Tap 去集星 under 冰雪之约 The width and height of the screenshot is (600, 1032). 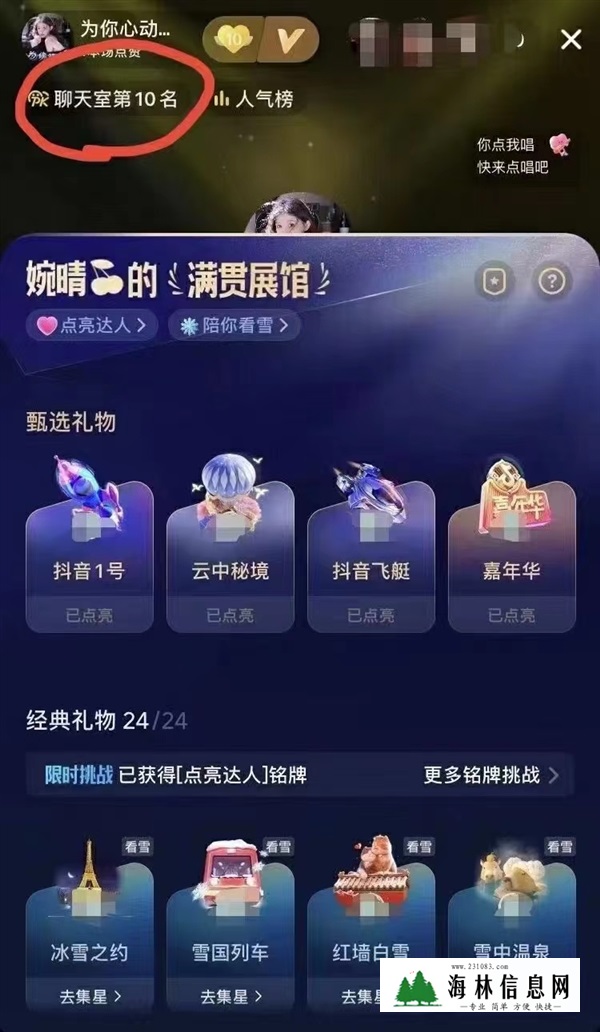click(x=89, y=996)
